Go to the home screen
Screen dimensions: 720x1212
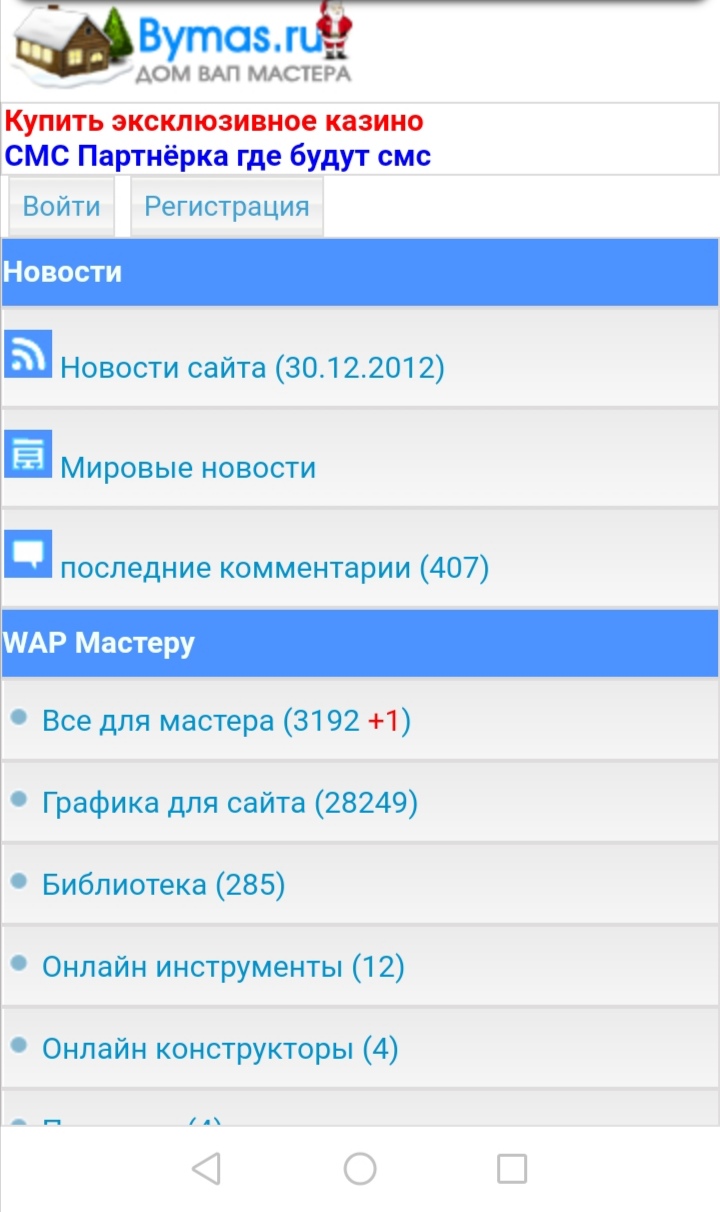360,1168
